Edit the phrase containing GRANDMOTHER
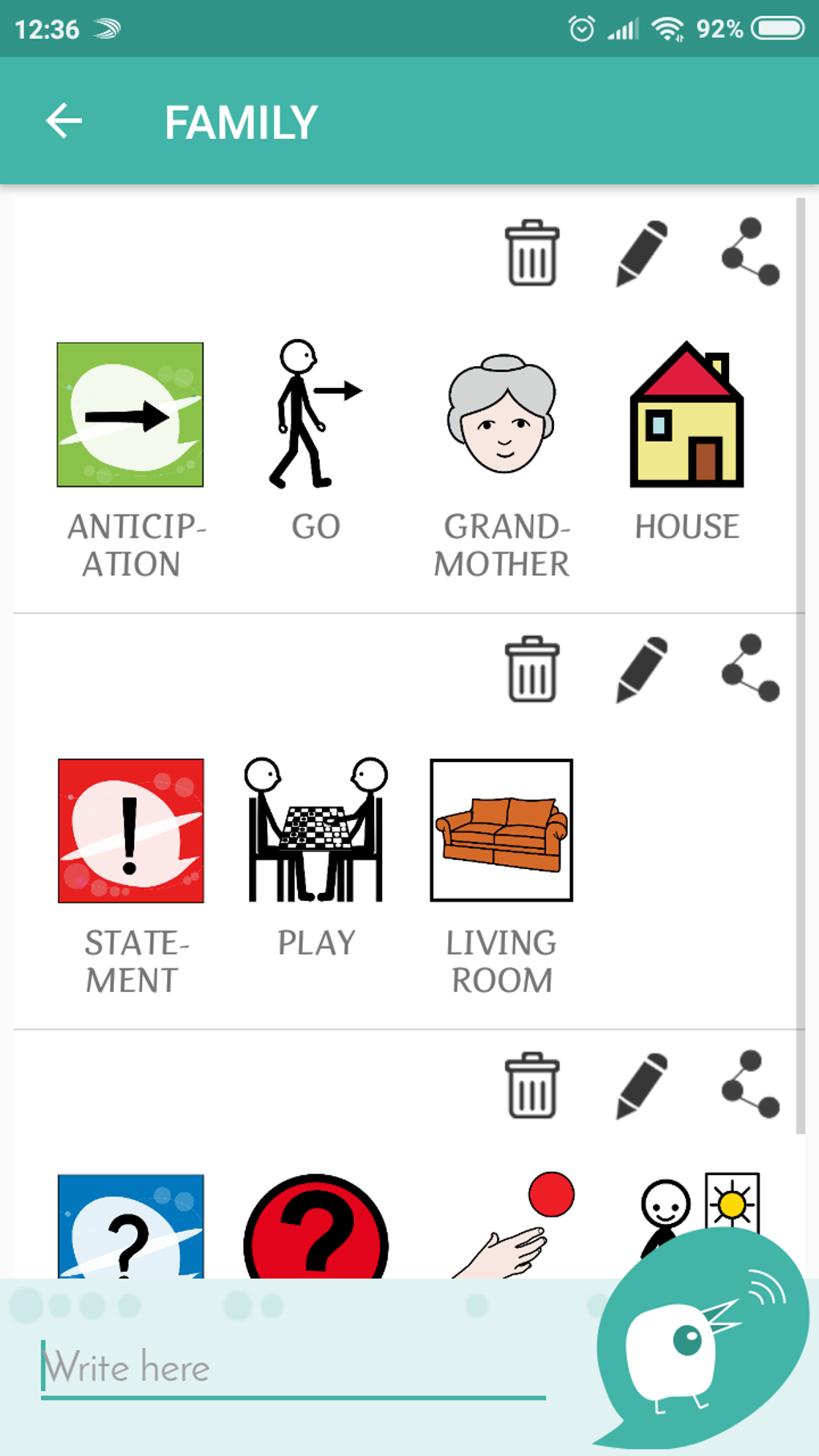 point(642,253)
